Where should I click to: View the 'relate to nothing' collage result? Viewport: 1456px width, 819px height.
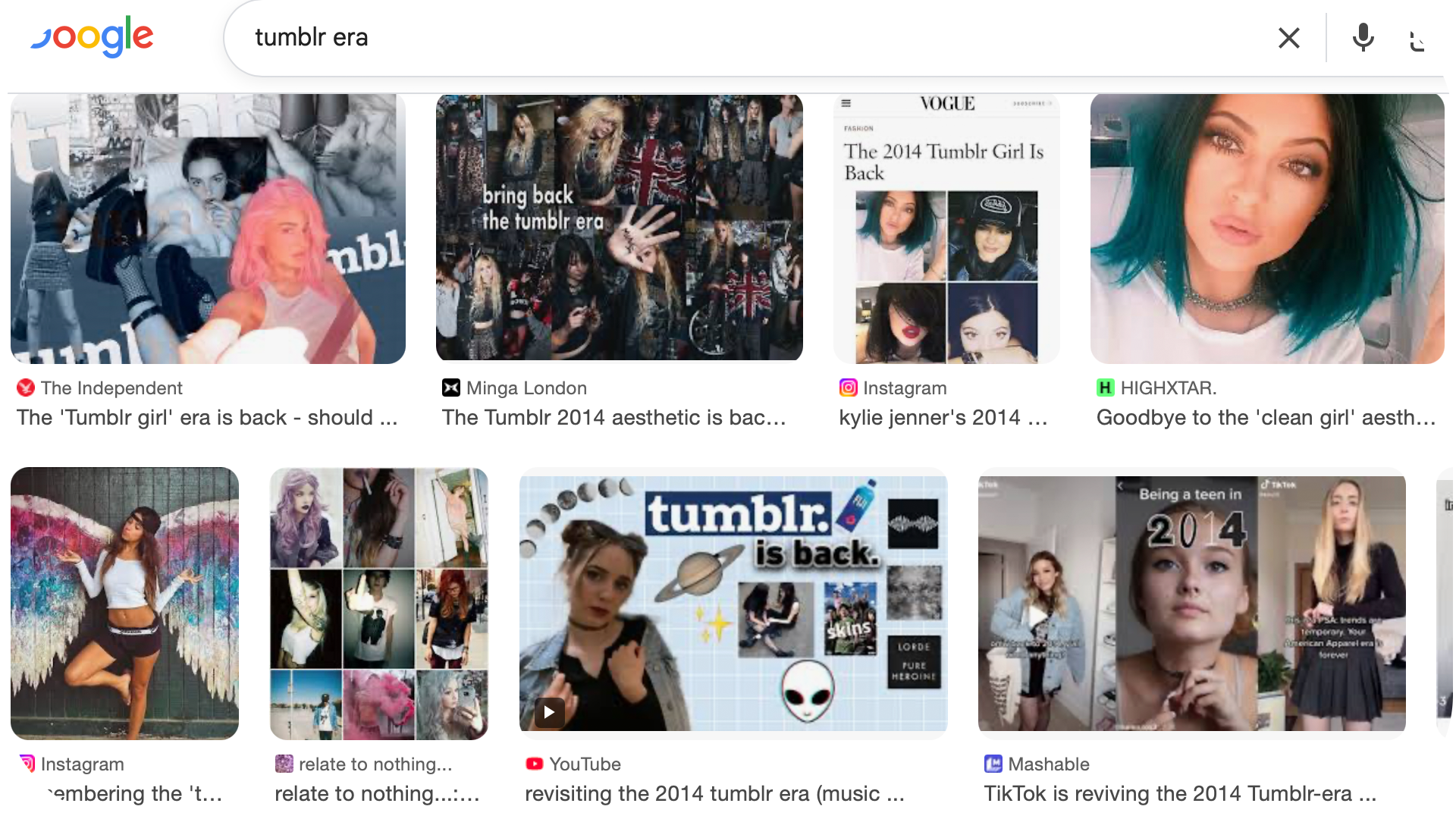pyautogui.click(x=379, y=604)
